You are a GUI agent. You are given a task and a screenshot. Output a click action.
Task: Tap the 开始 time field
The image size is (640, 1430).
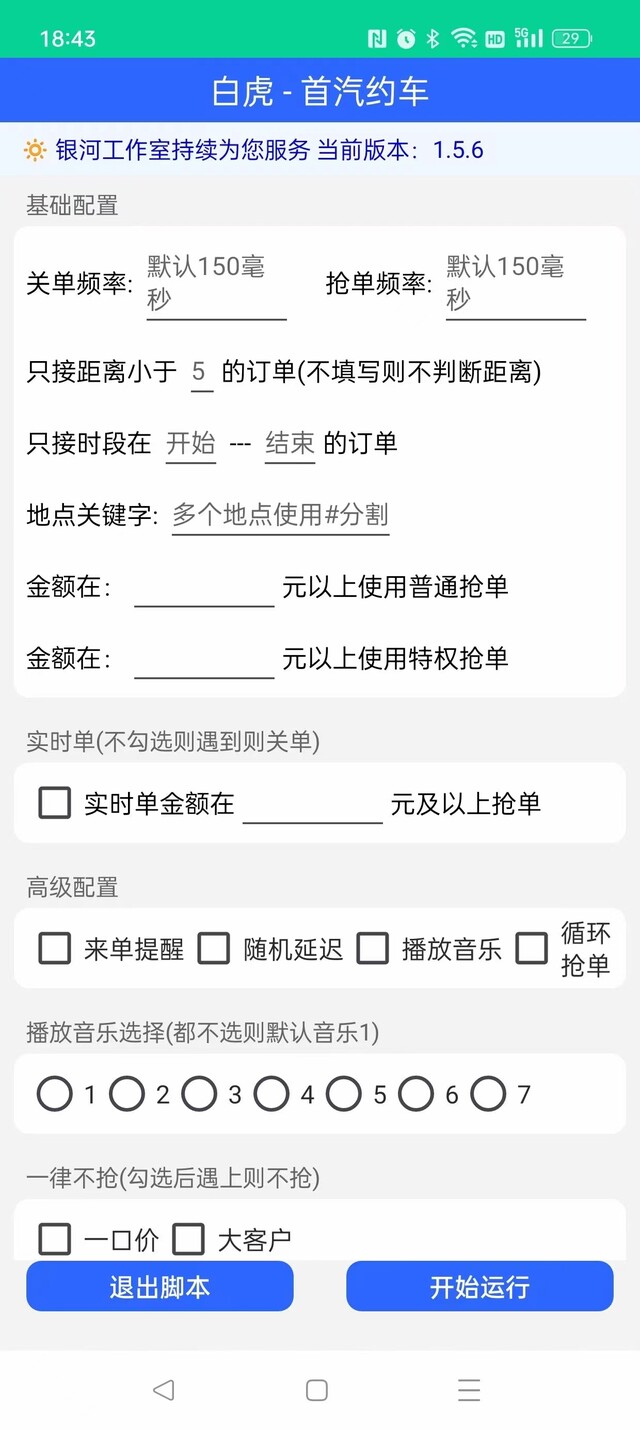click(191, 443)
